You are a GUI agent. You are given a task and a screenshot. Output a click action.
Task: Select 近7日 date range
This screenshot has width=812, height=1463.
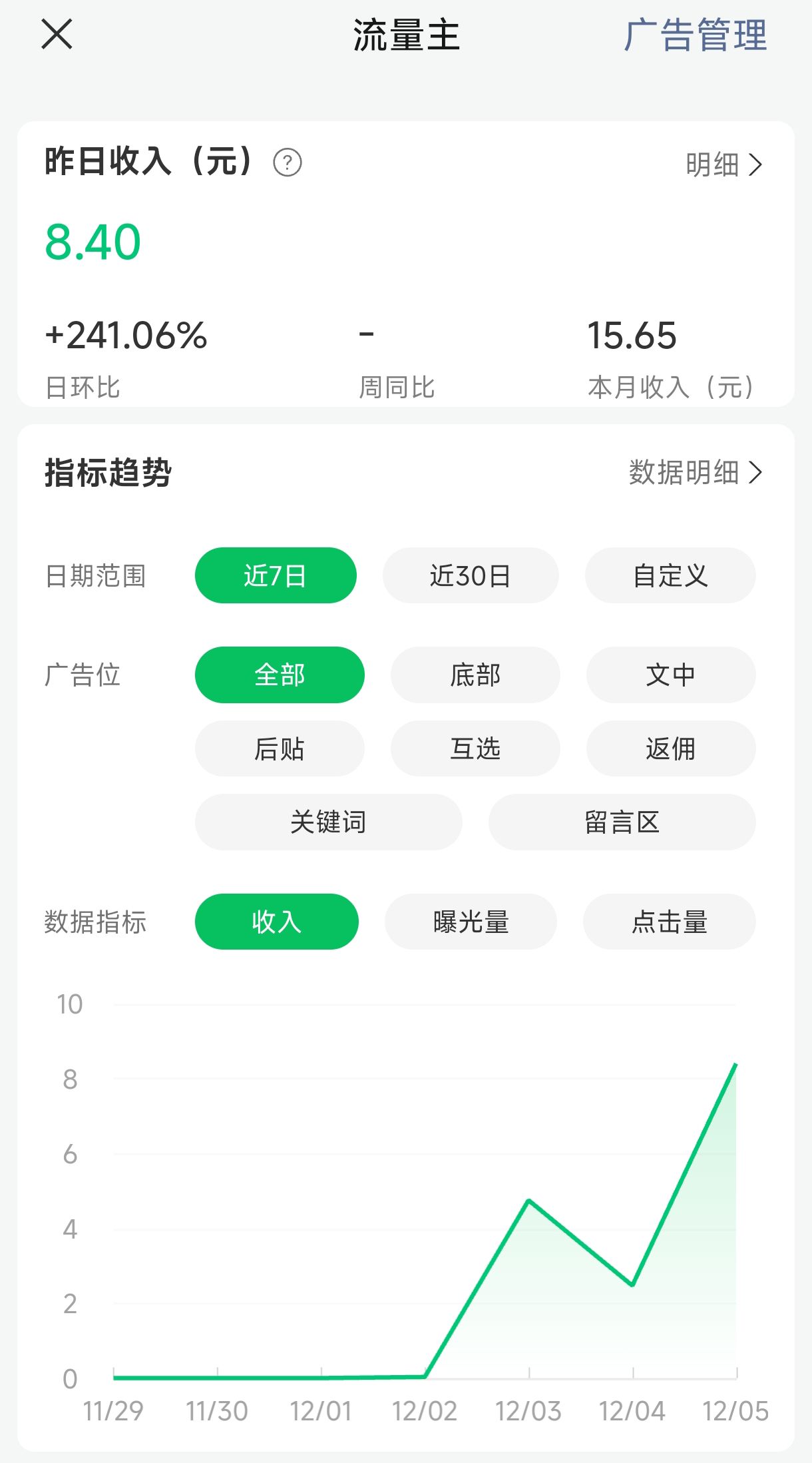click(276, 575)
